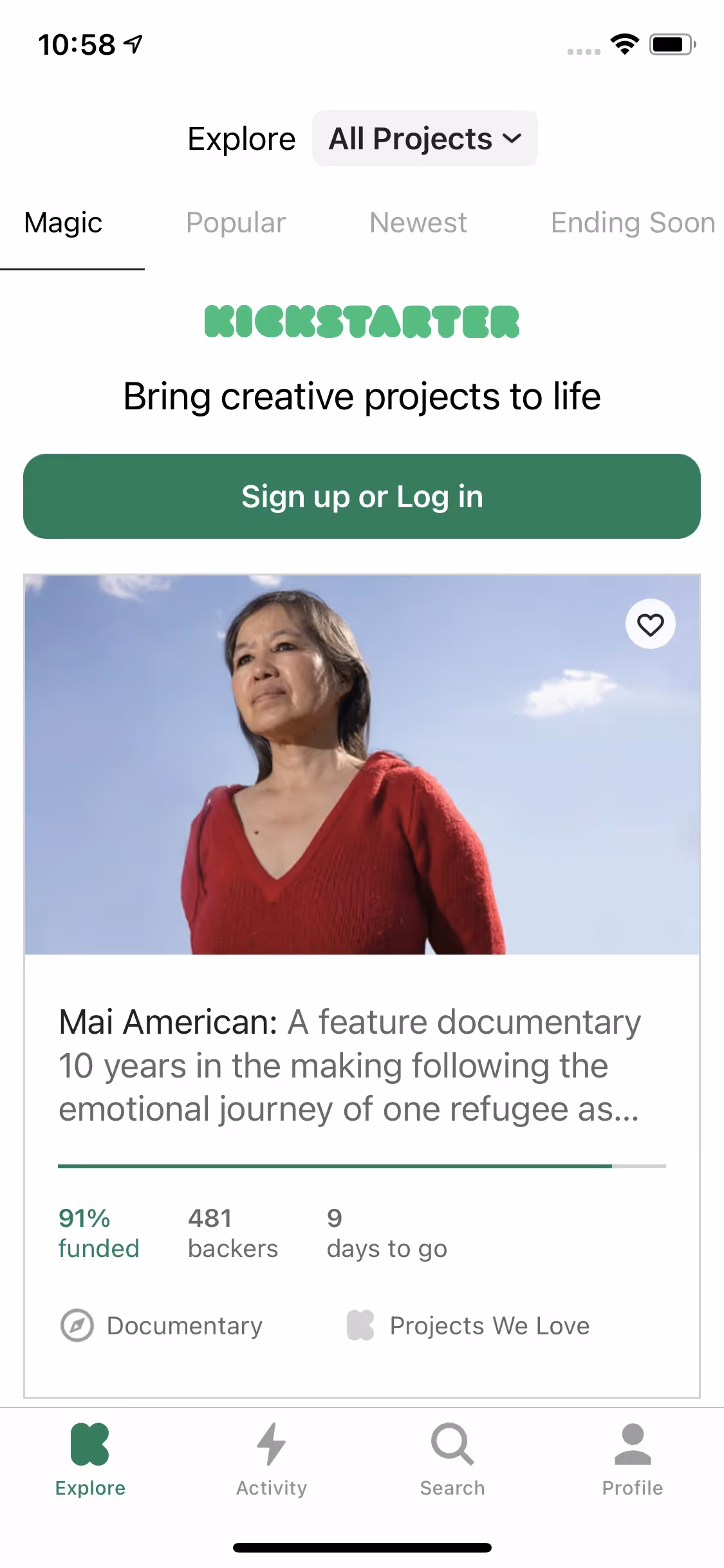This screenshot has height=1568, width=724.
Task: Open the All Projects dropdown
Action: point(425,138)
